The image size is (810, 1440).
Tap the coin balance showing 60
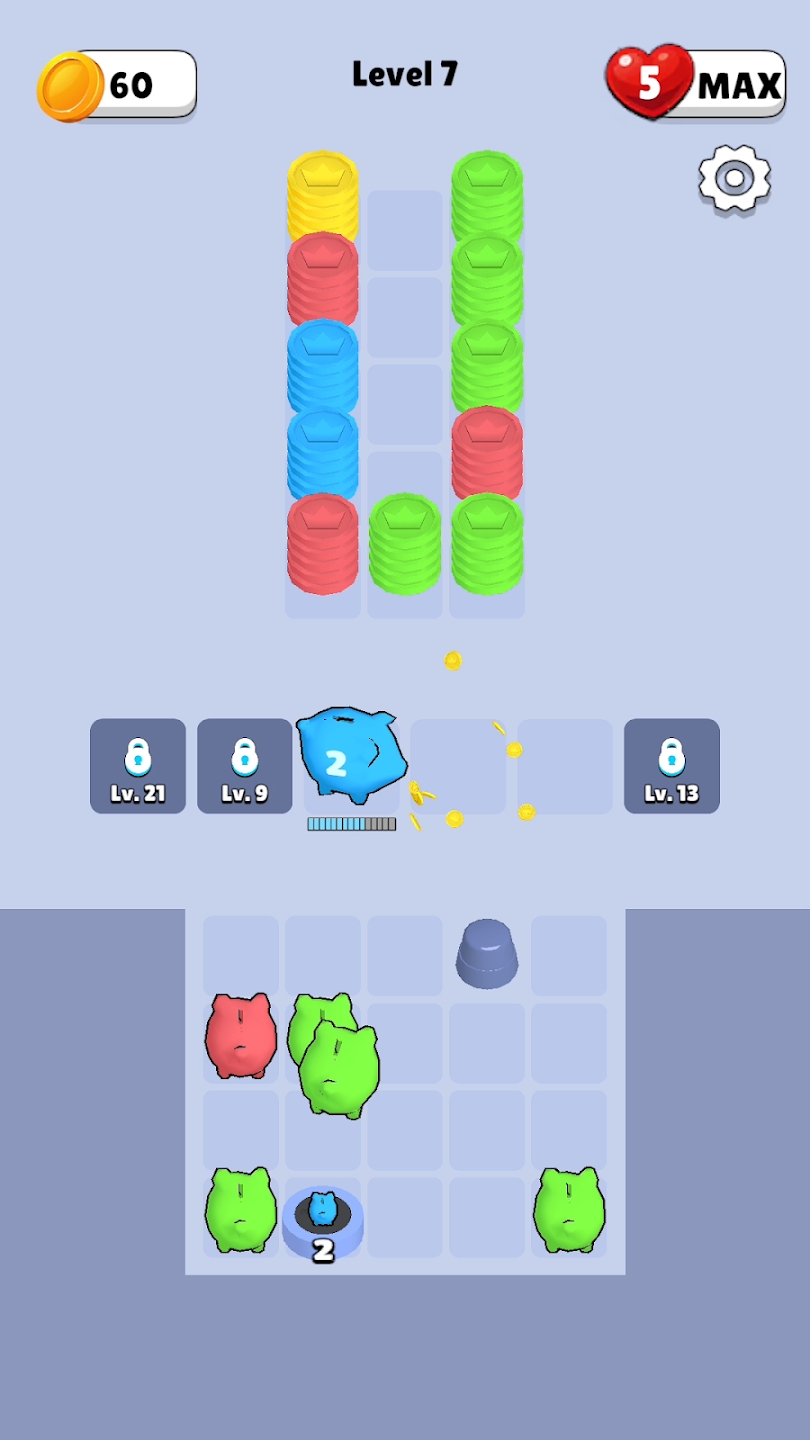click(117, 86)
